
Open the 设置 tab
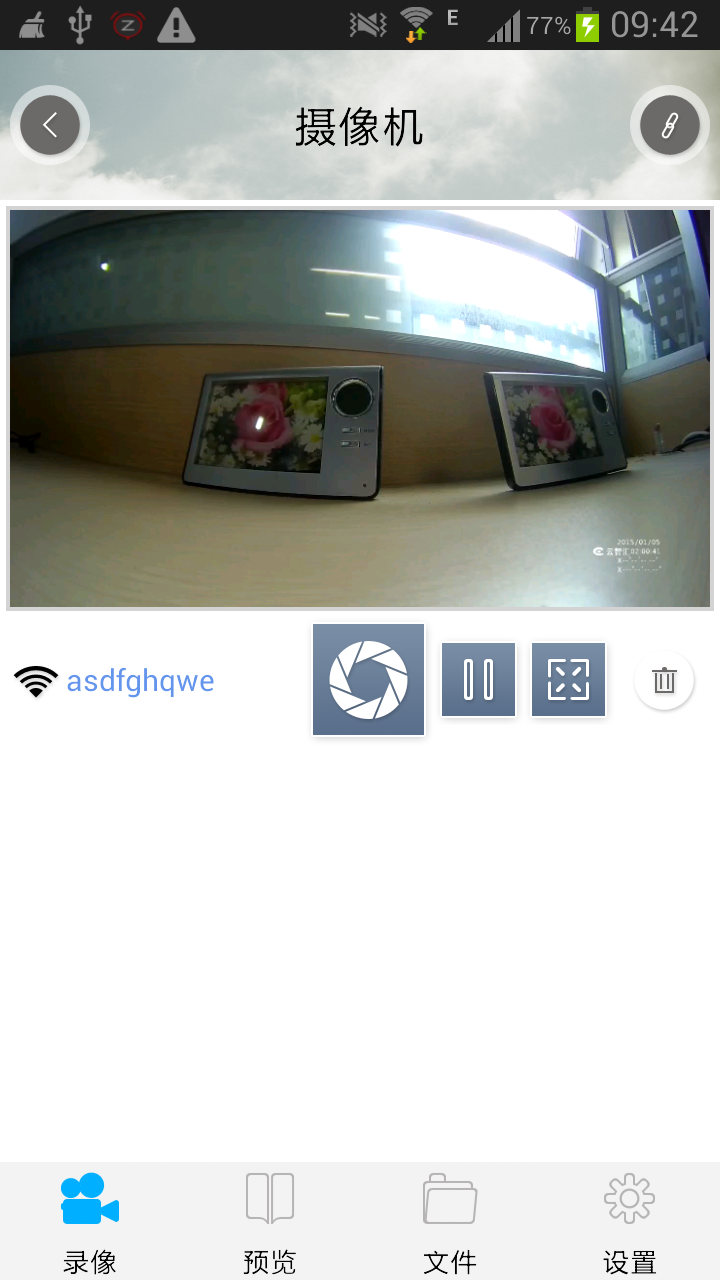[x=630, y=1222]
